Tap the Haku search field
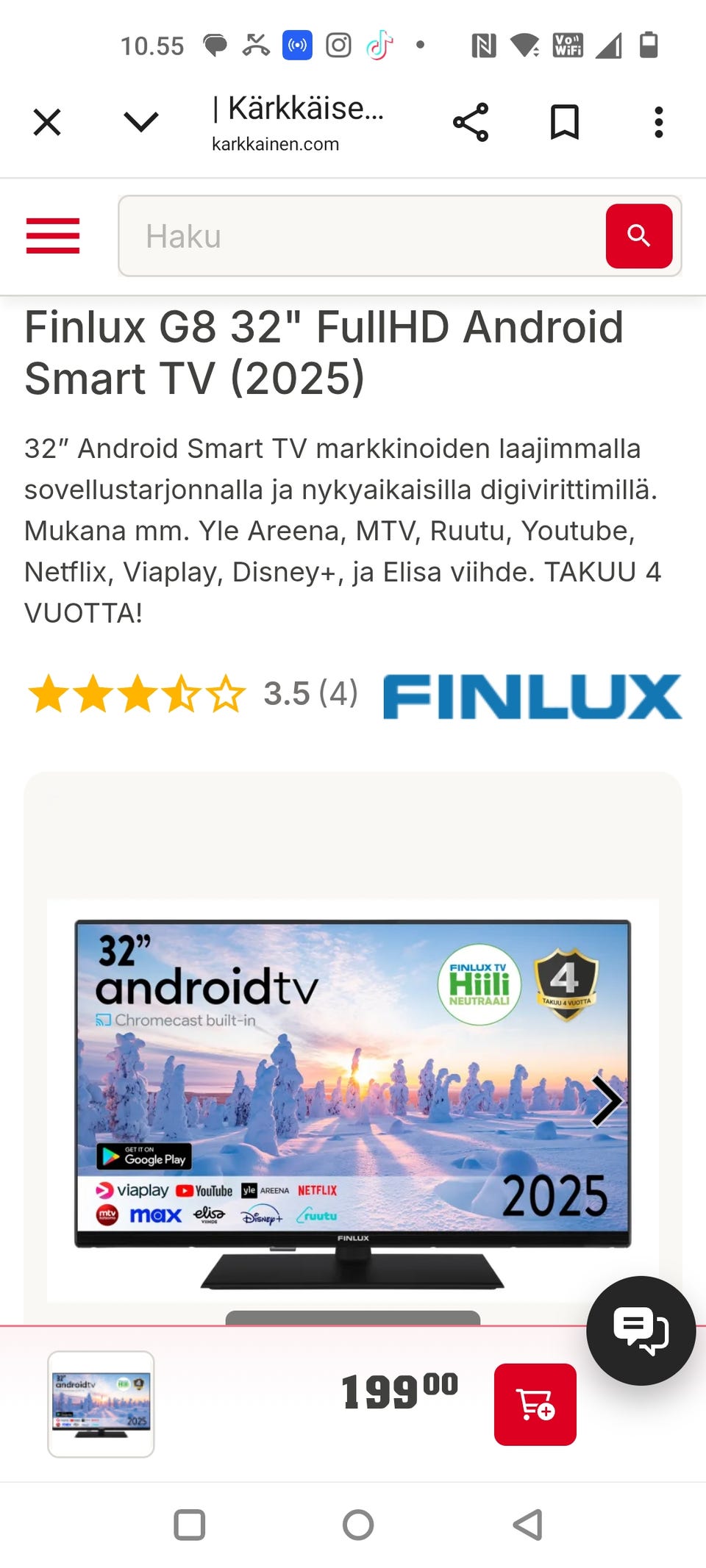The image size is (706, 1568). coord(360,236)
